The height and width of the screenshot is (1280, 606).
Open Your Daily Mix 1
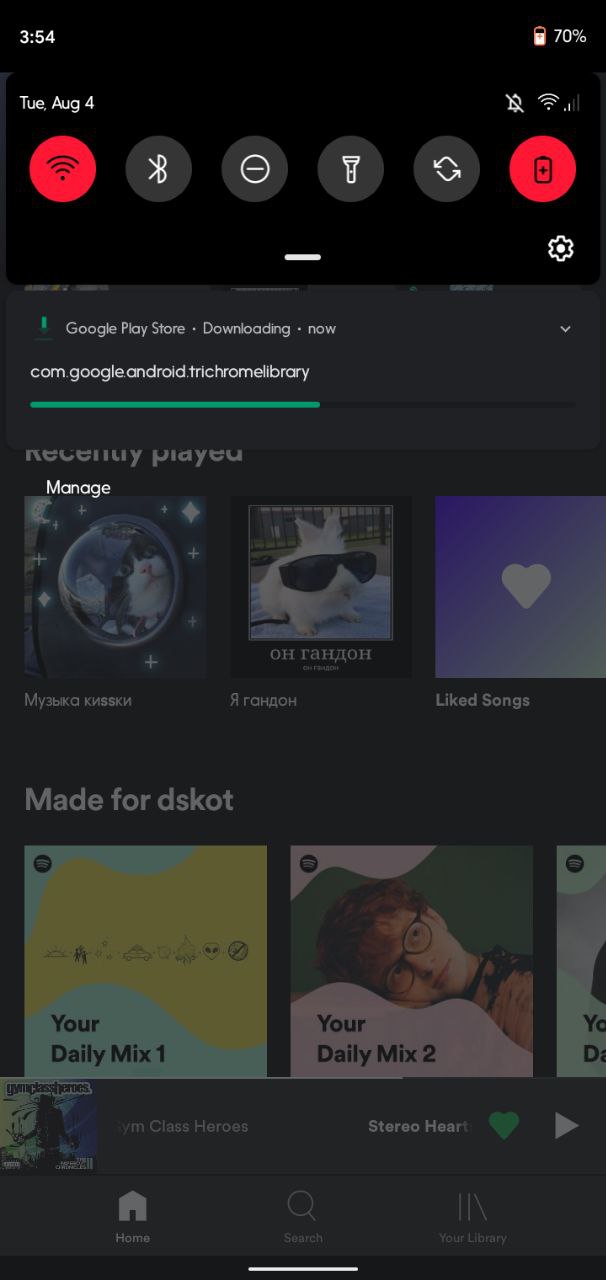[145, 960]
